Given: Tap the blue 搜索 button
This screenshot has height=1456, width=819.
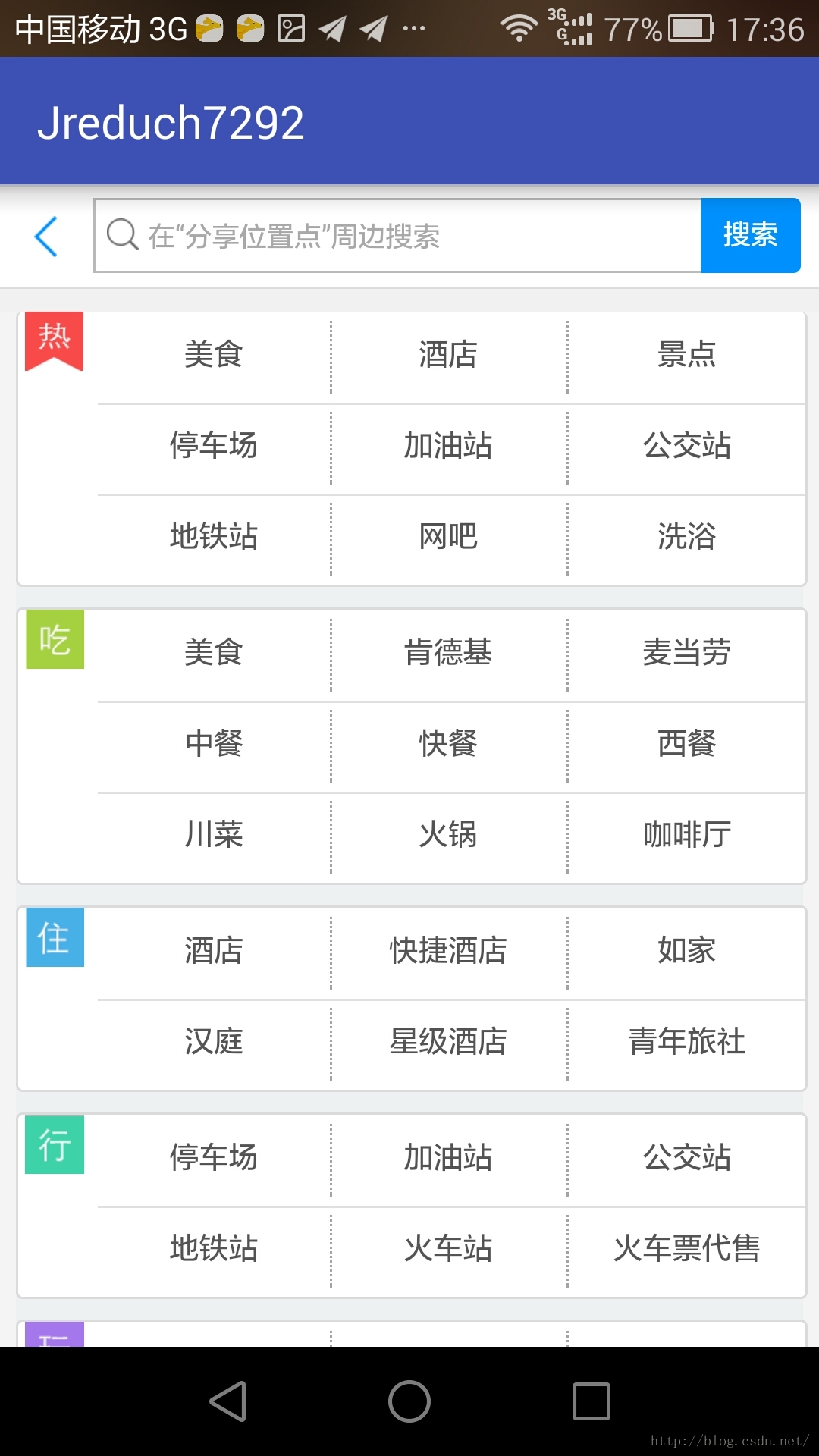Looking at the screenshot, I should (x=750, y=235).
